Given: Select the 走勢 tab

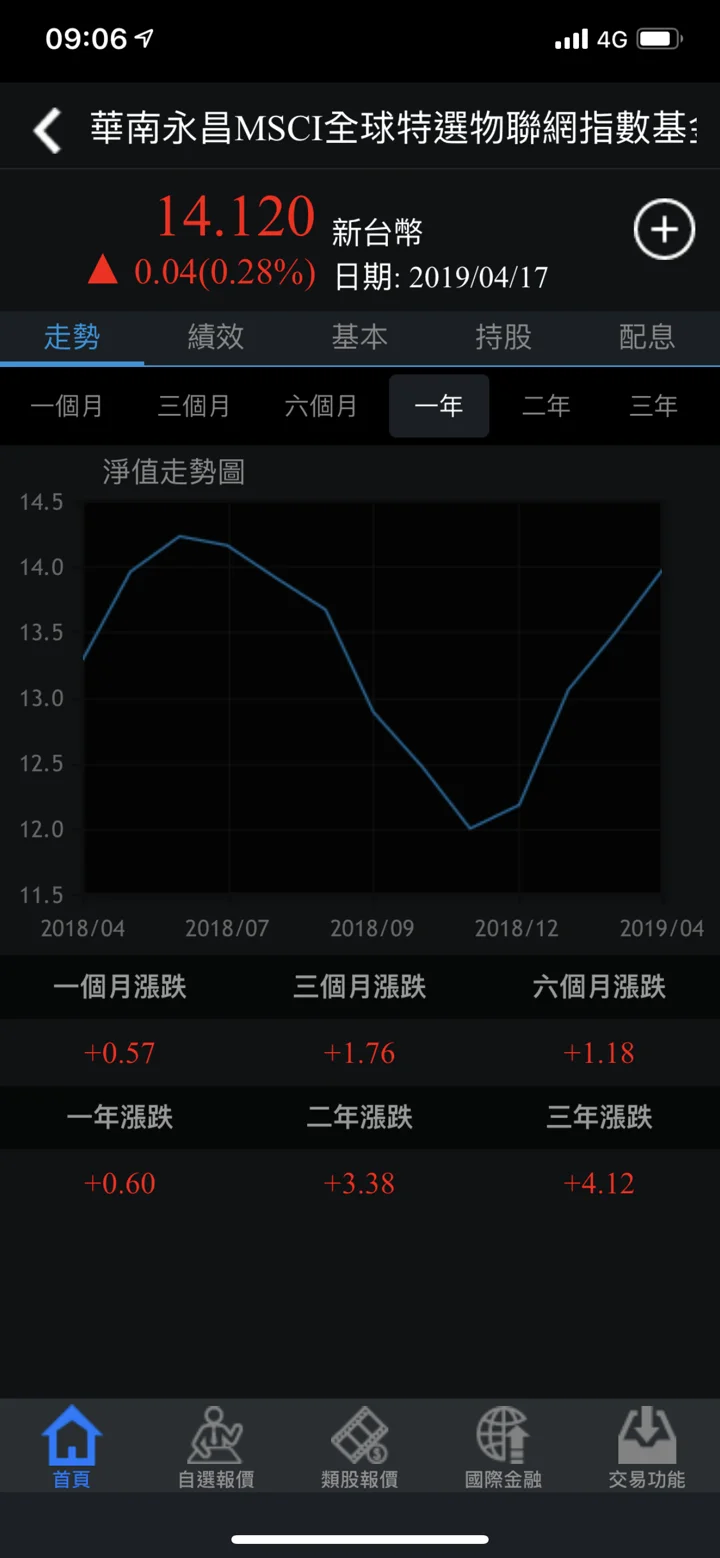Looking at the screenshot, I should 72,337.
